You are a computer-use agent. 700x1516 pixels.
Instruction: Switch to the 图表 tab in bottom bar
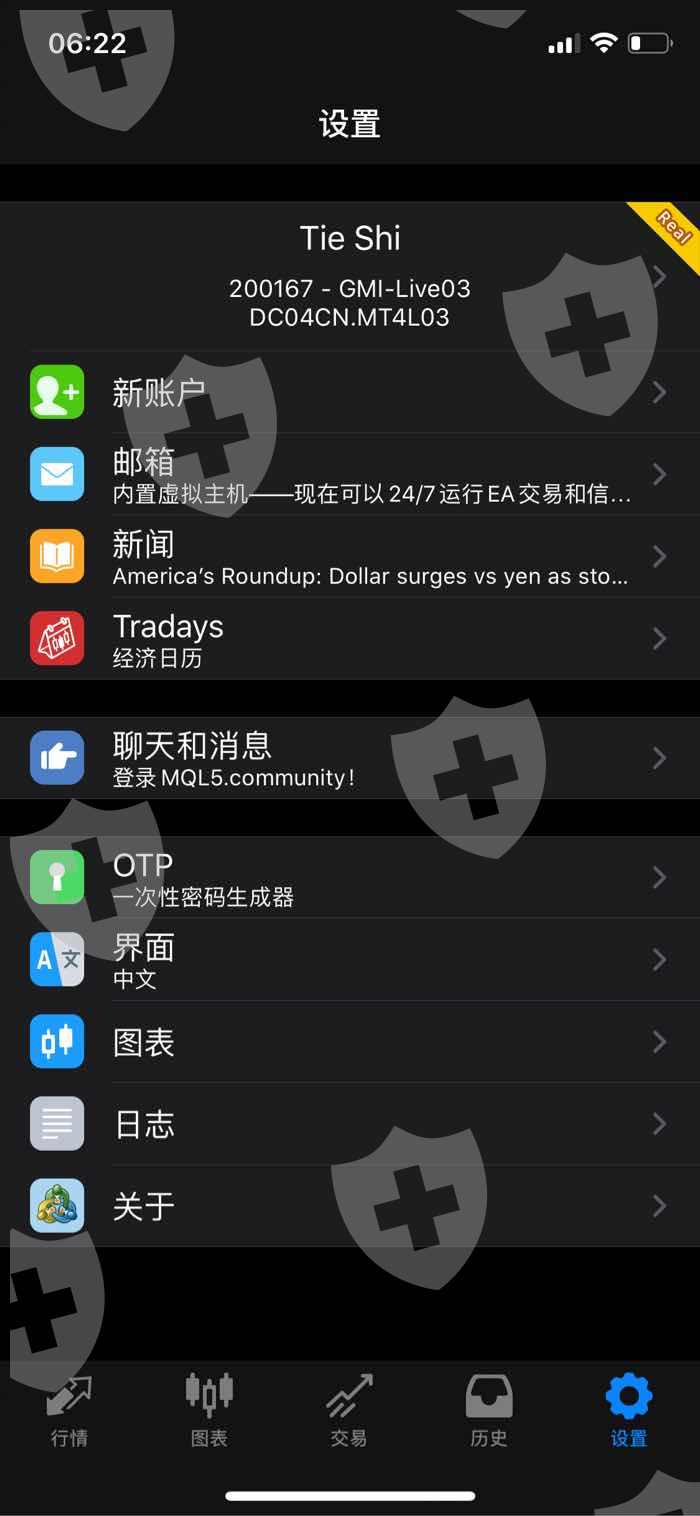[210, 1410]
